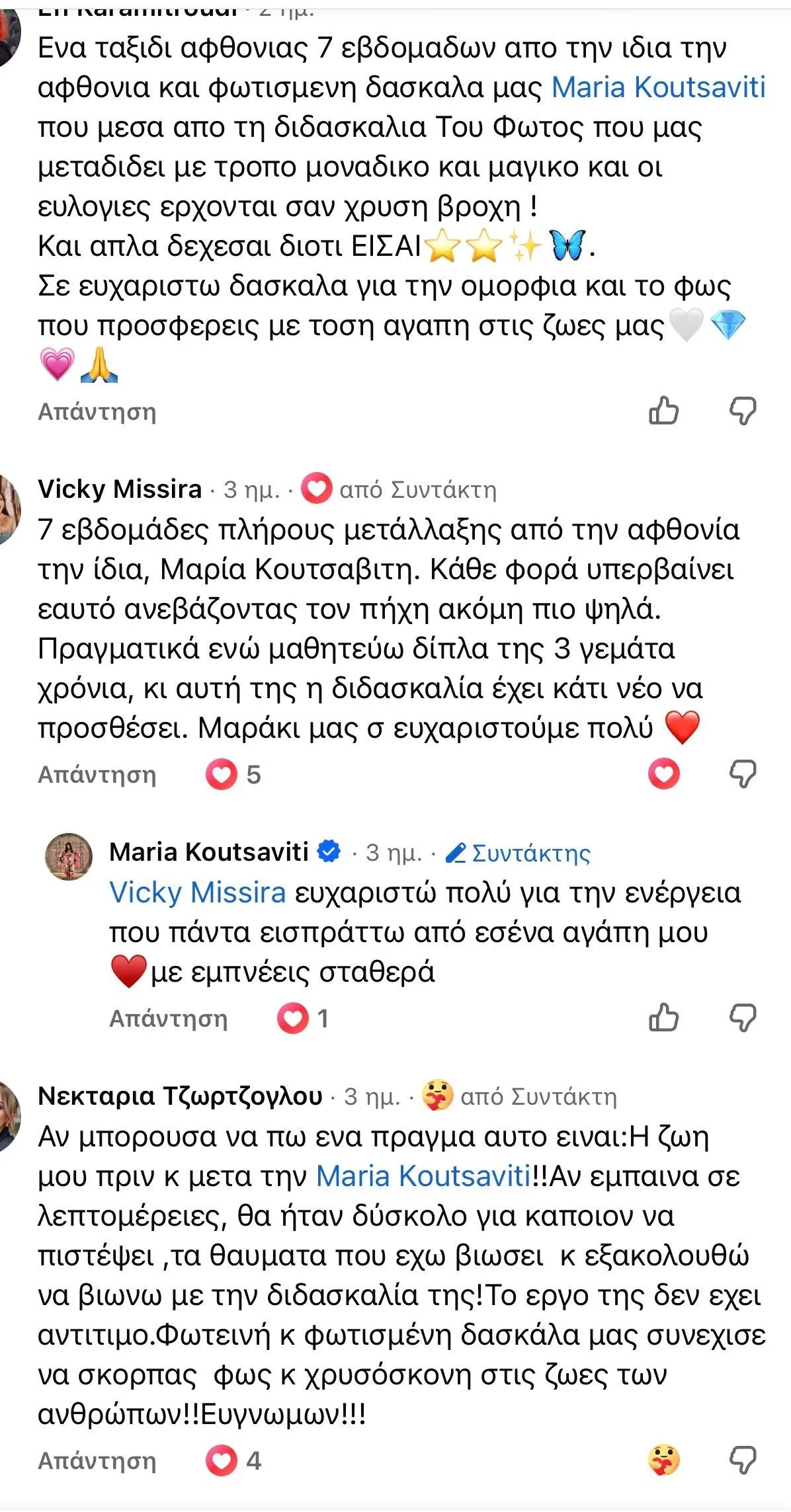
Task: Remove heart reaction on Vicky Missira's comment
Action: click(663, 774)
